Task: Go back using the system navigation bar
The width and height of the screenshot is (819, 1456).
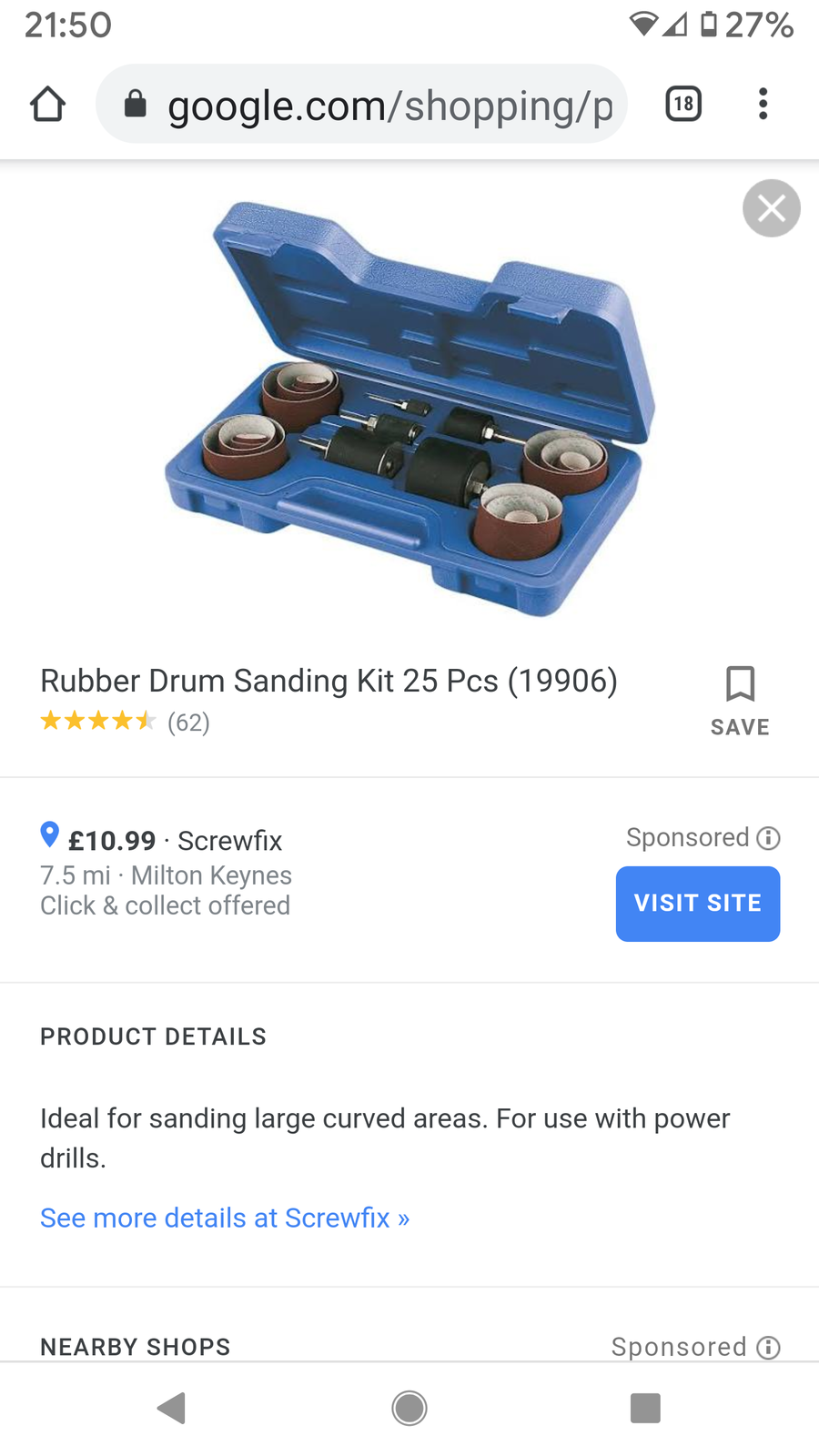Action: click(x=172, y=1408)
